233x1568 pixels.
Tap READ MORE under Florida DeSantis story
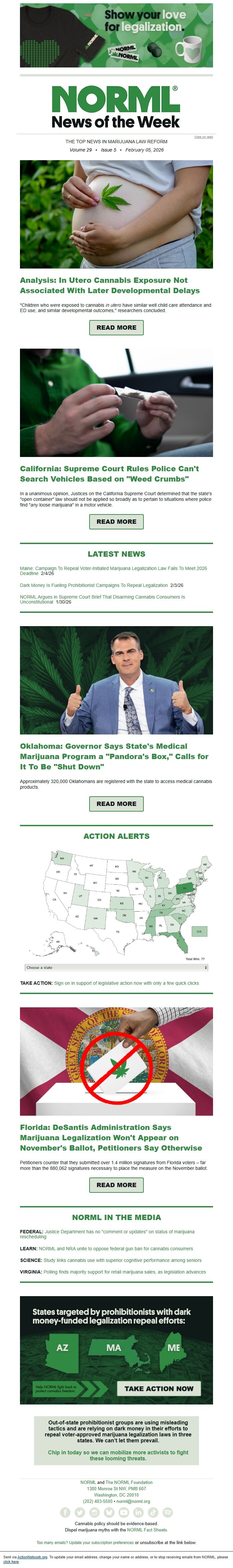tap(116, 1184)
